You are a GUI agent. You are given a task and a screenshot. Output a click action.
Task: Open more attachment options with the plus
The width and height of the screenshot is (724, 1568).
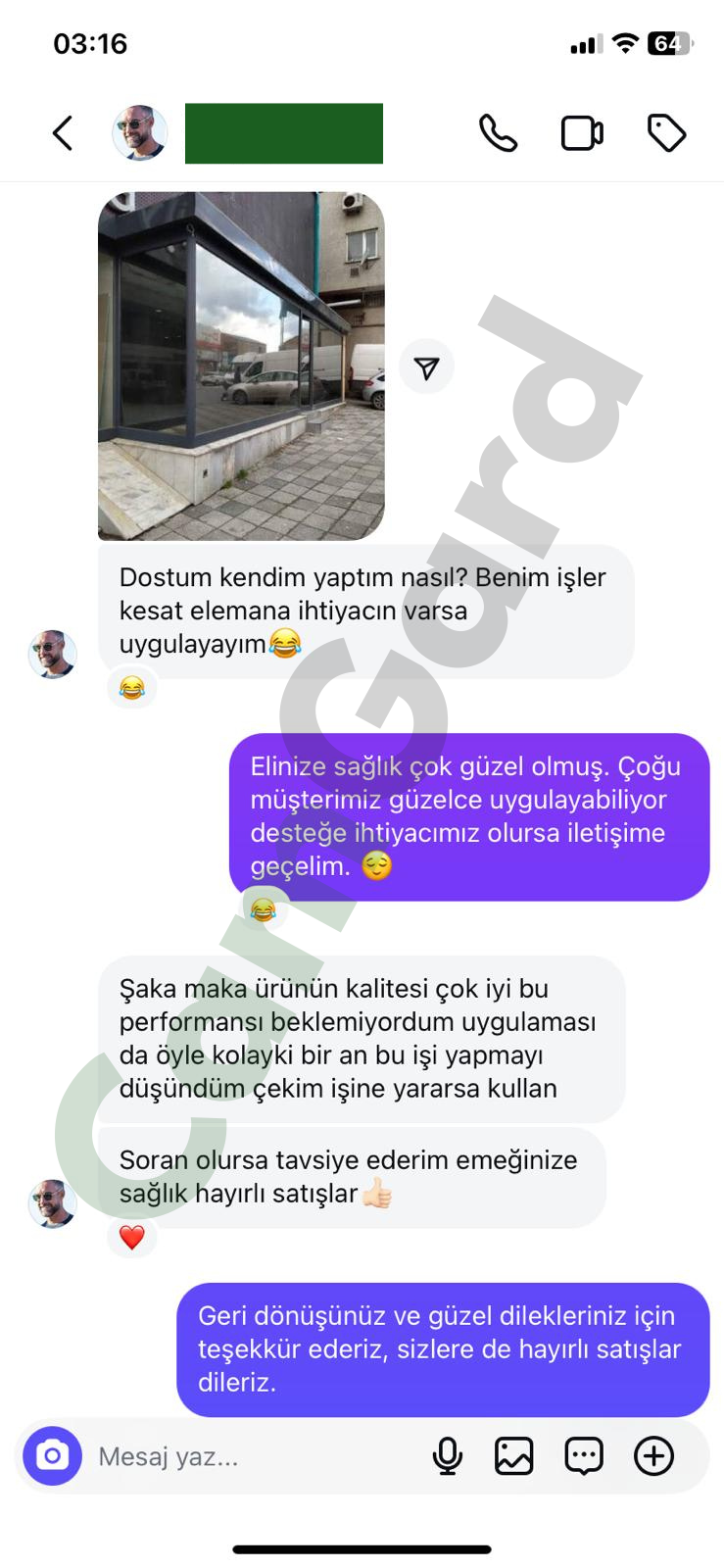pyautogui.click(x=653, y=1456)
